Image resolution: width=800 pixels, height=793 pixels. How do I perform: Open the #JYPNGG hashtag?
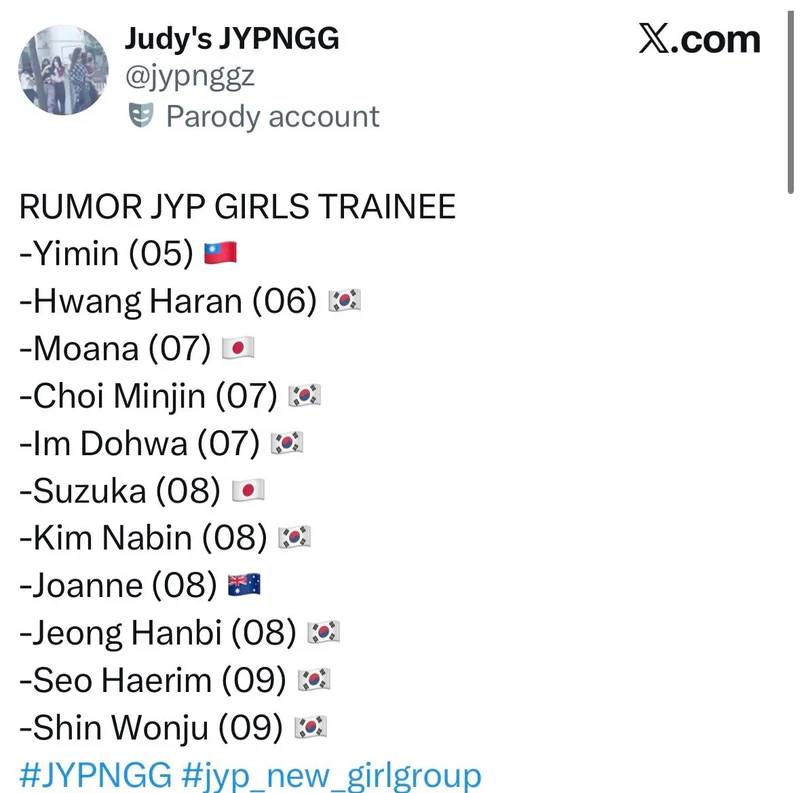[96, 775]
